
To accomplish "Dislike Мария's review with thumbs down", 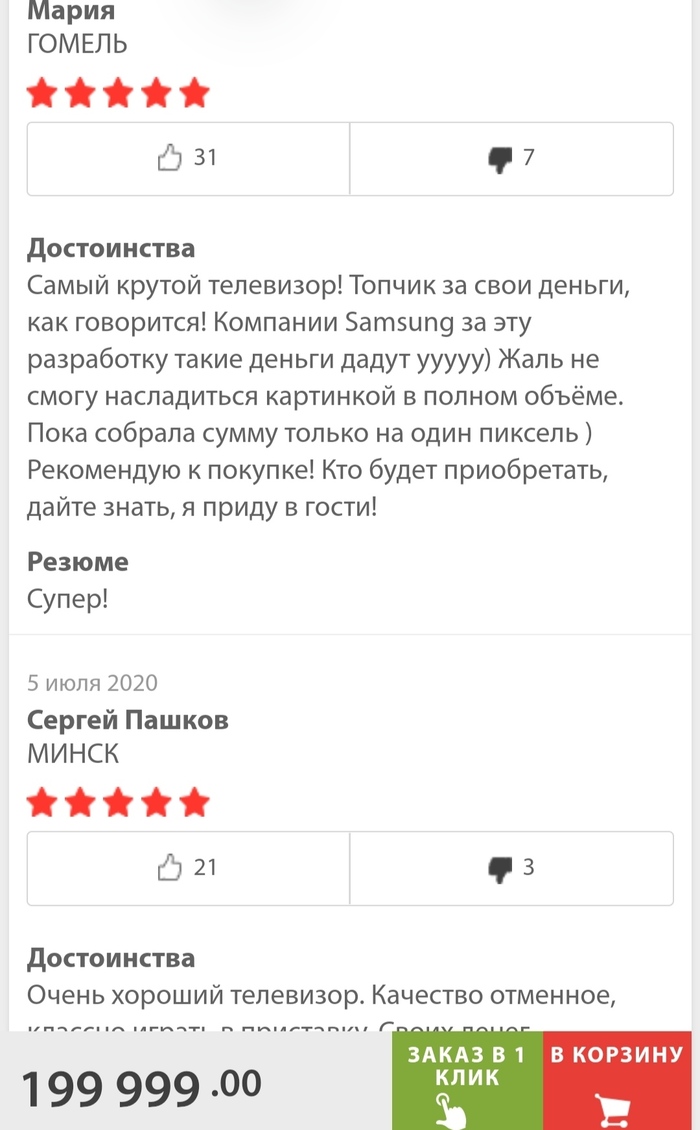I will pyautogui.click(x=511, y=158).
